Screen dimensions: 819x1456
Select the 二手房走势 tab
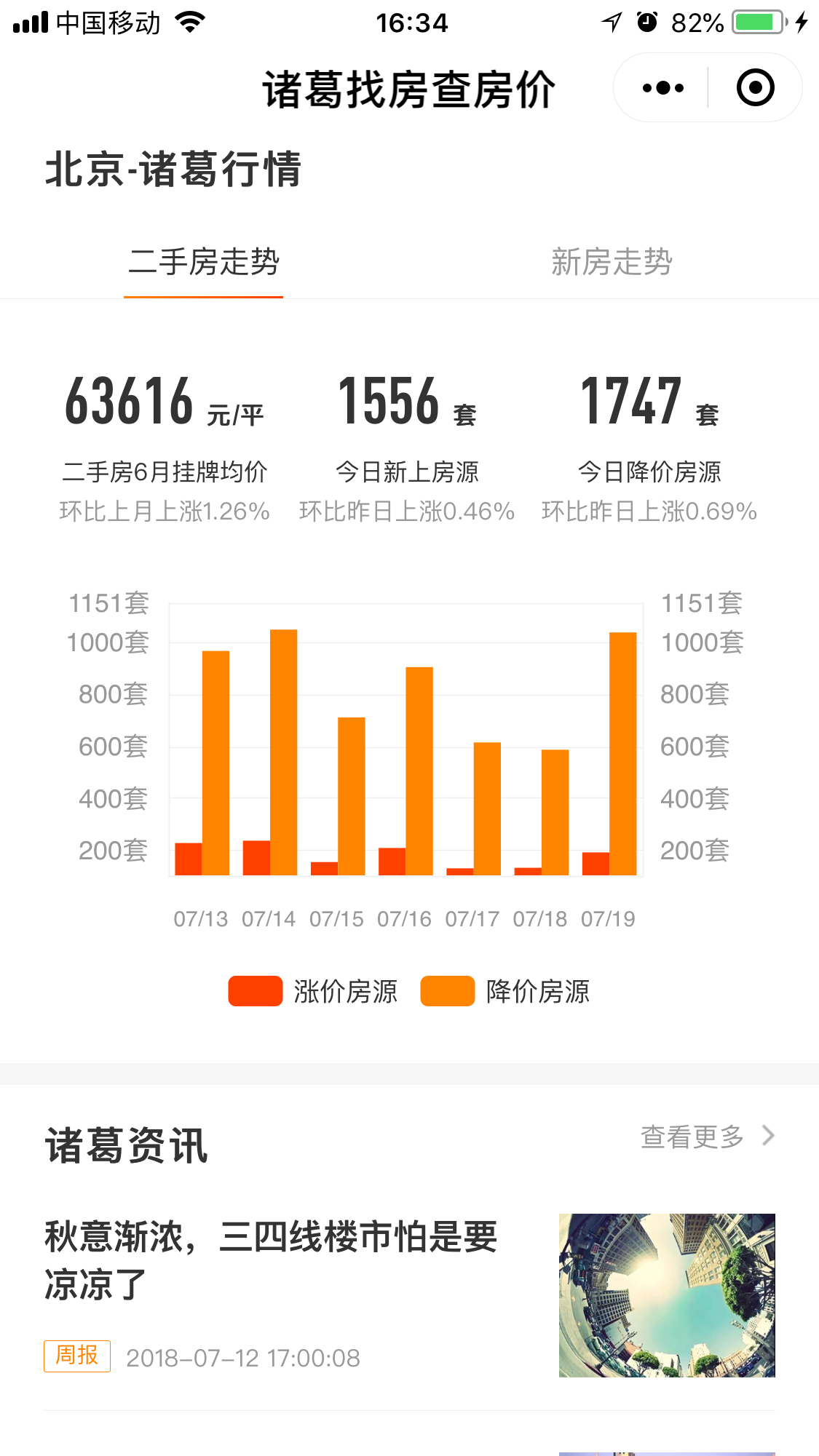204,262
